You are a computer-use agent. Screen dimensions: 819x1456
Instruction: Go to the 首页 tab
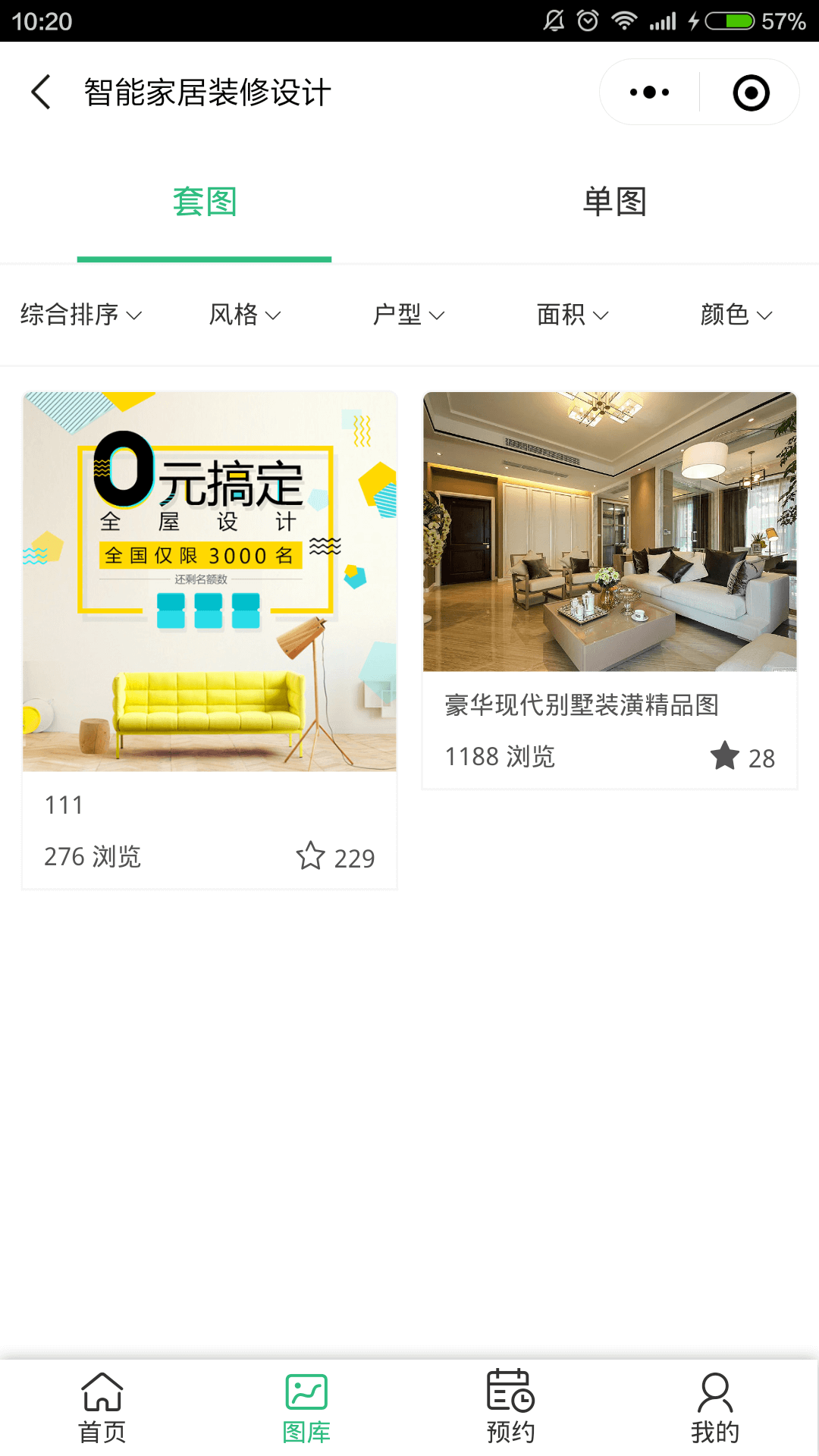click(x=102, y=1408)
